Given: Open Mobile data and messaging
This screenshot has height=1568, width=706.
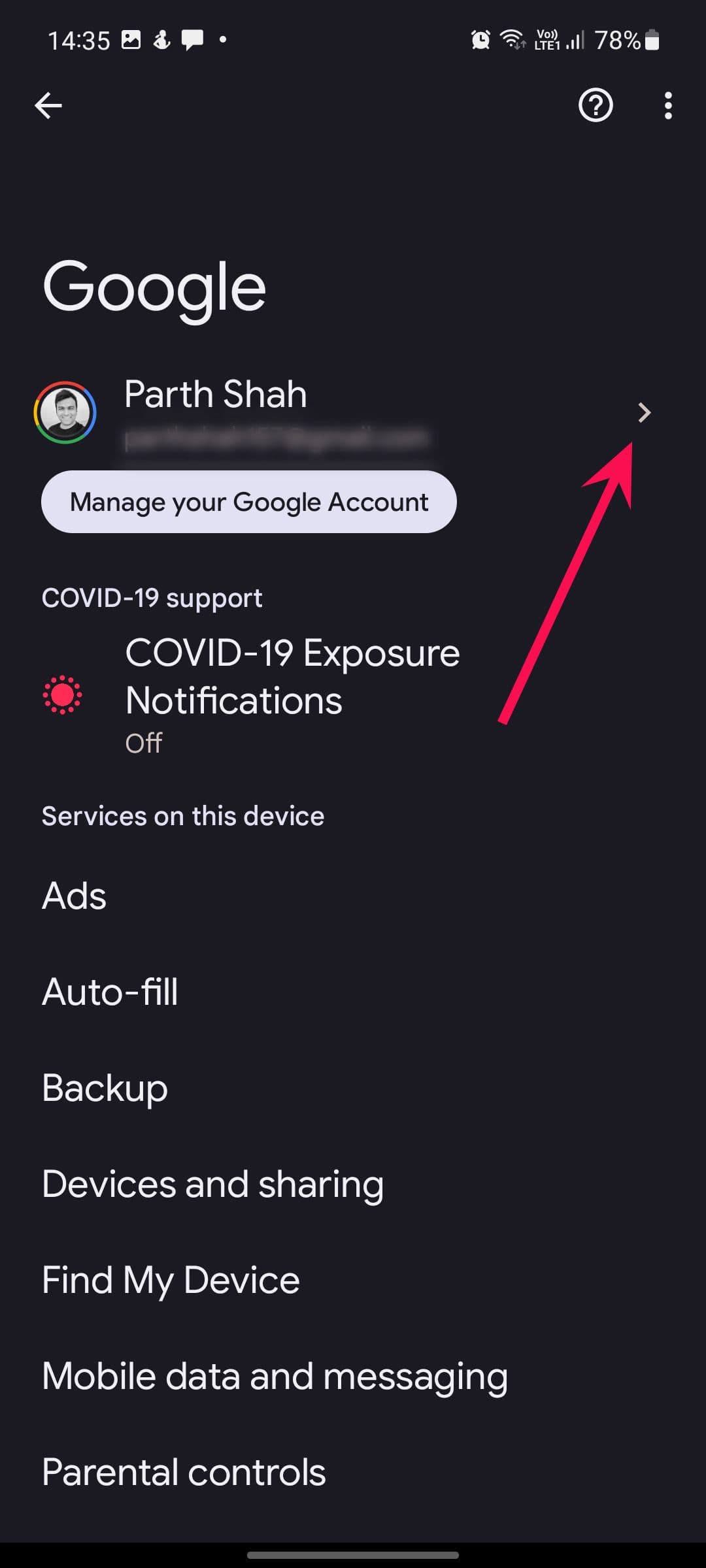Looking at the screenshot, I should coord(275,1376).
